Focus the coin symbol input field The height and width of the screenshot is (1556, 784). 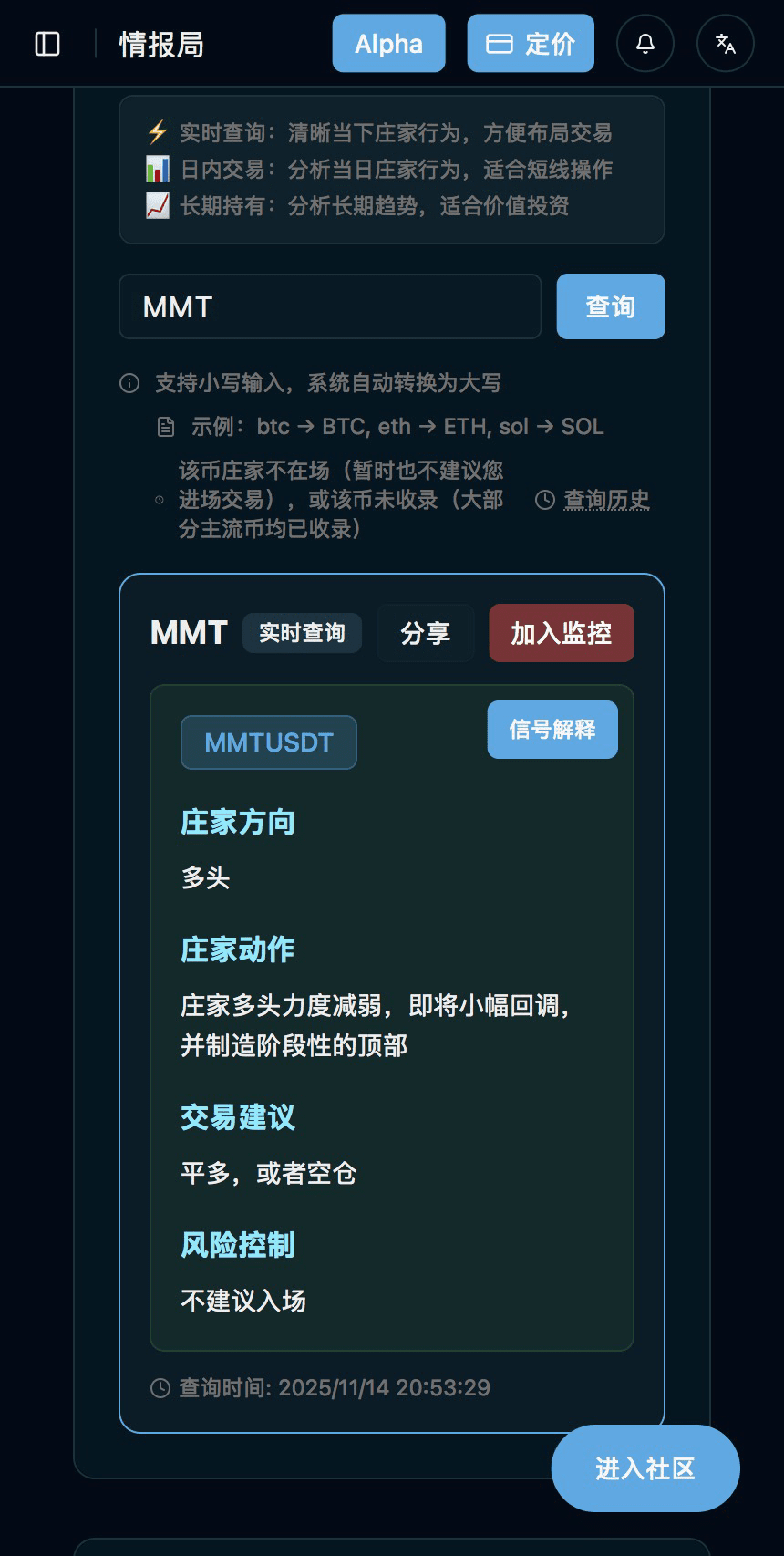[330, 306]
